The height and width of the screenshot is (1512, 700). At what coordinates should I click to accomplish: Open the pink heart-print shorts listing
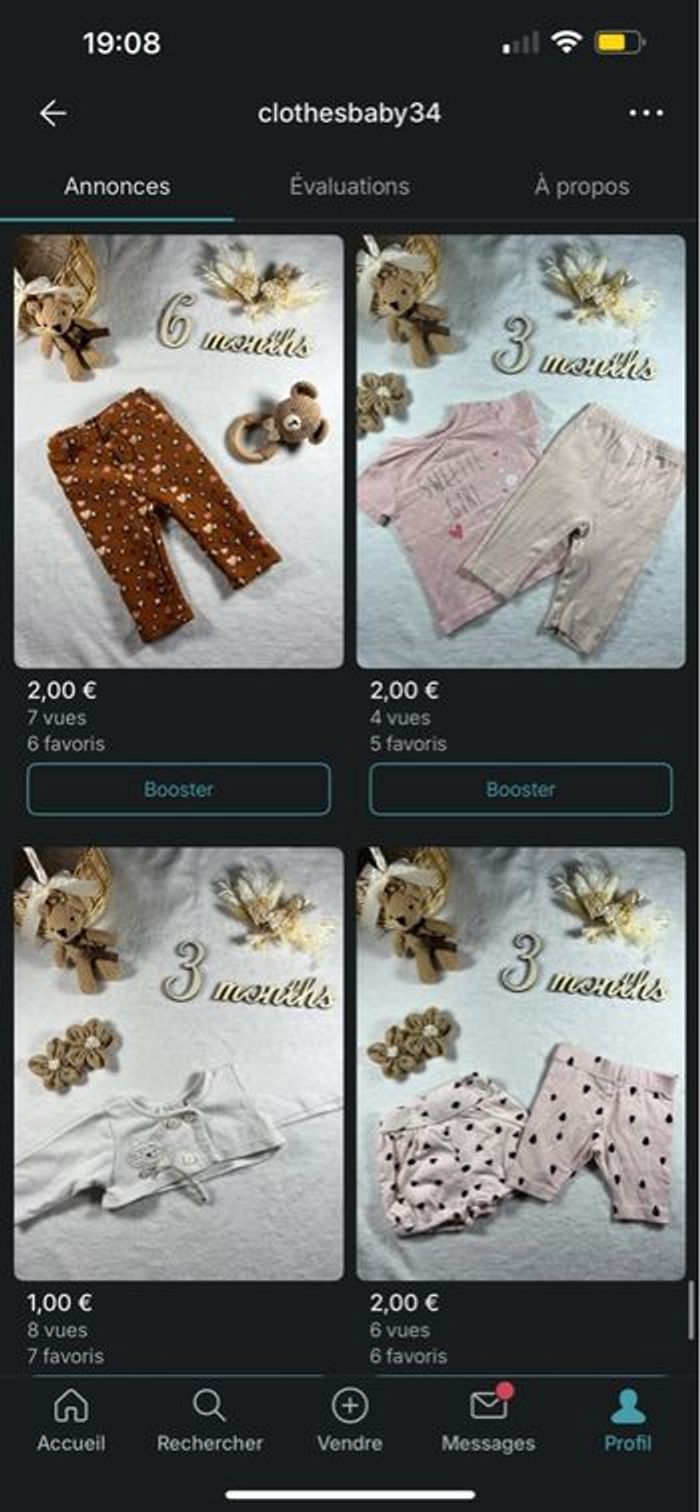coord(521,1064)
